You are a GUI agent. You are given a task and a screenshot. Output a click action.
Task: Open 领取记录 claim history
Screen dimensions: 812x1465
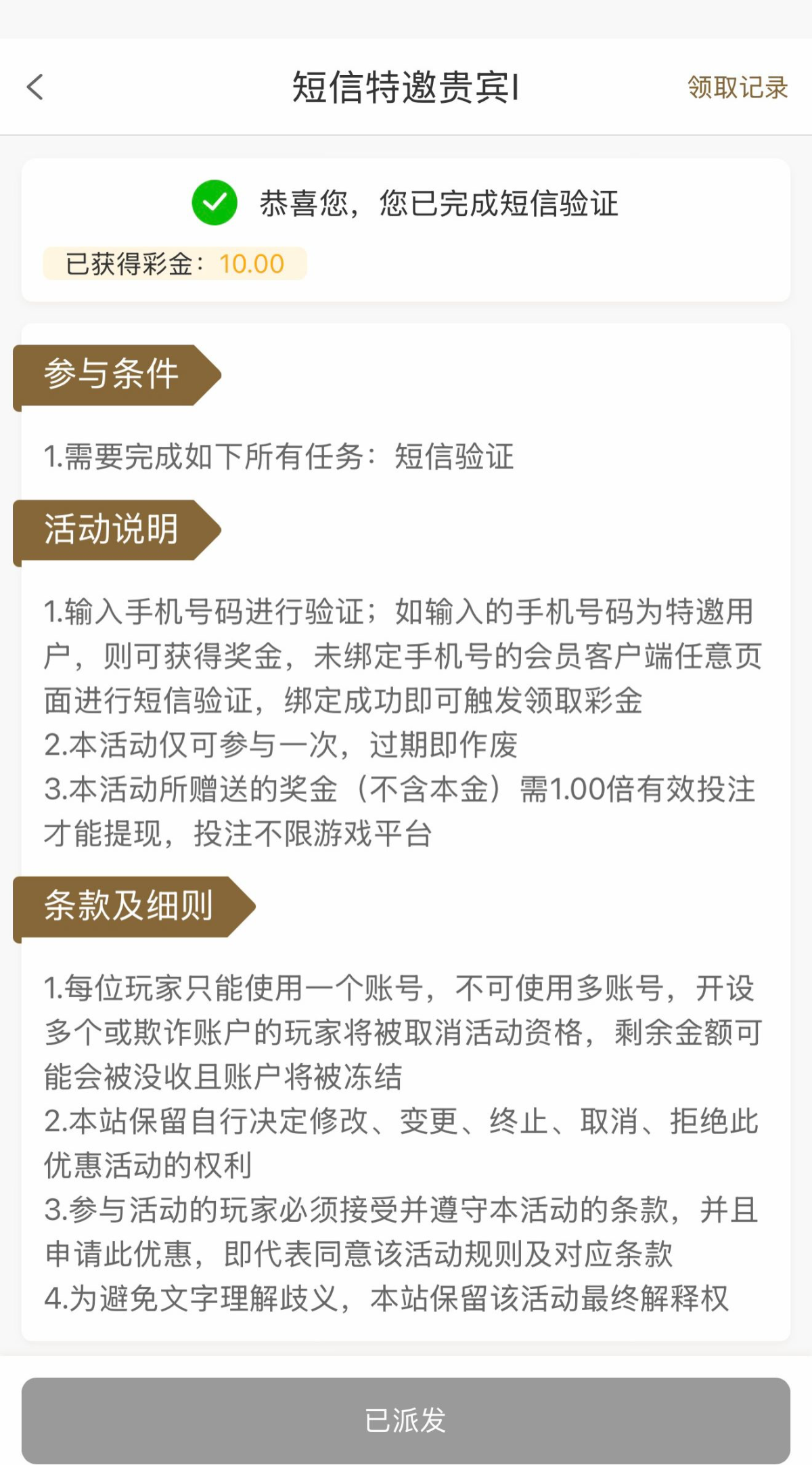tap(738, 87)
